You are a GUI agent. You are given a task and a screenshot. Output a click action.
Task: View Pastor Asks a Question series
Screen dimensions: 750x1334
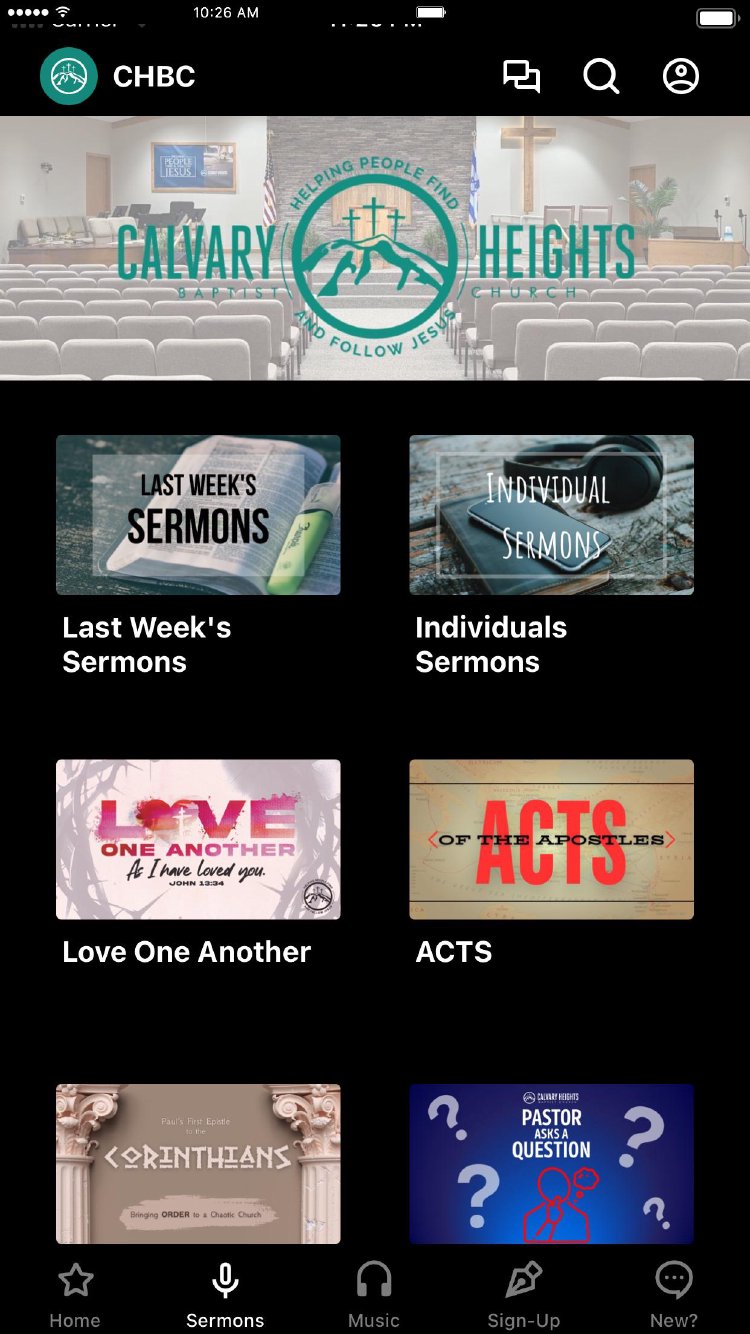[551, 1163]
